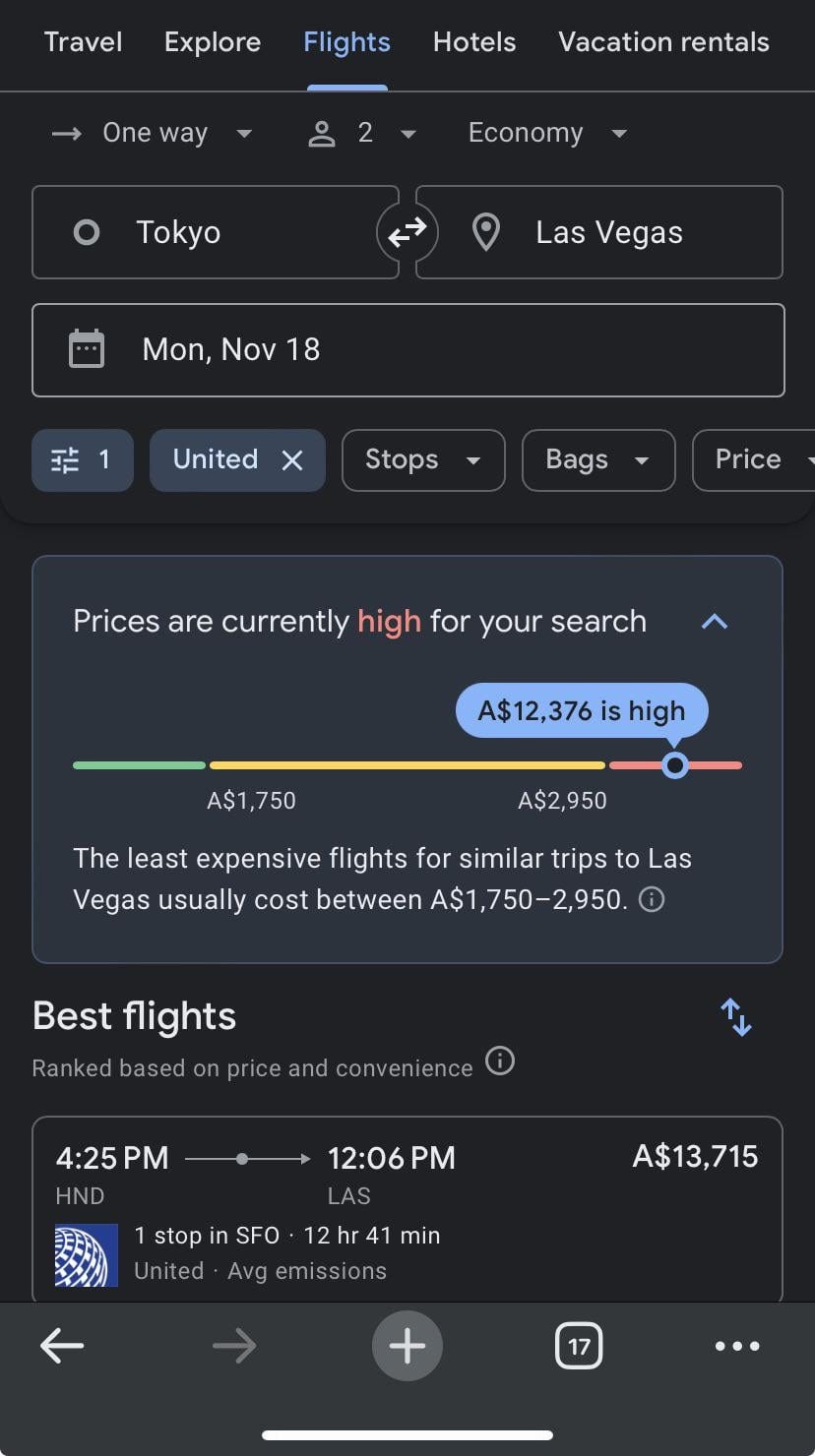Remove the United airline filter
This screenshot has width=815, height=1456.
click(293, 459)
